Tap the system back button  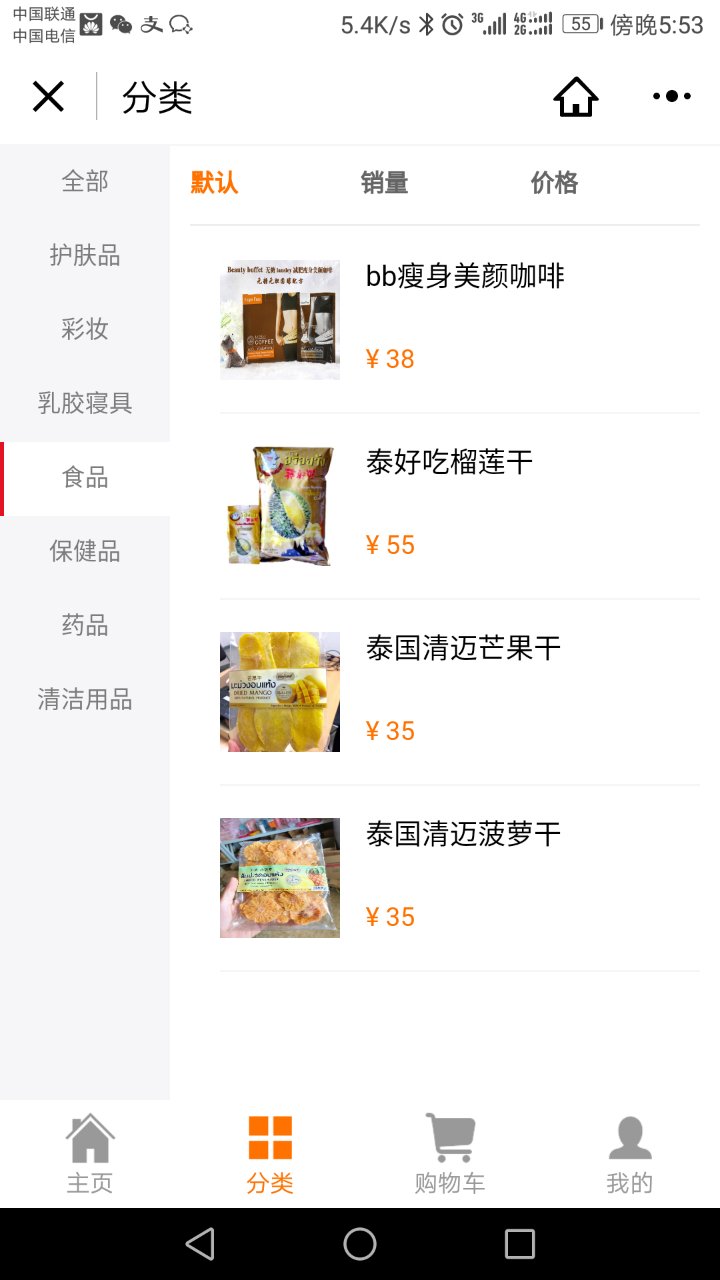[x=200, y=1244]
